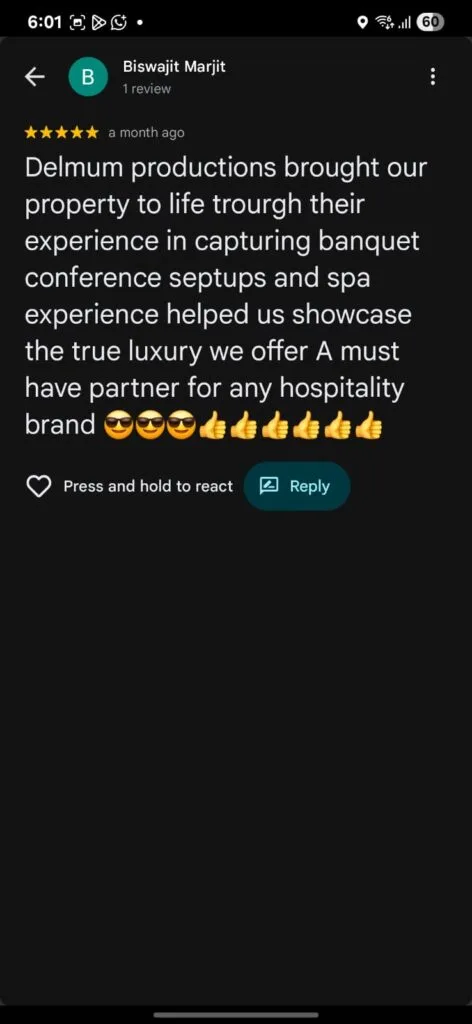This screenshot has height=1024, width=472.
Task: Go back using the arrow icon
Action: 35,77
